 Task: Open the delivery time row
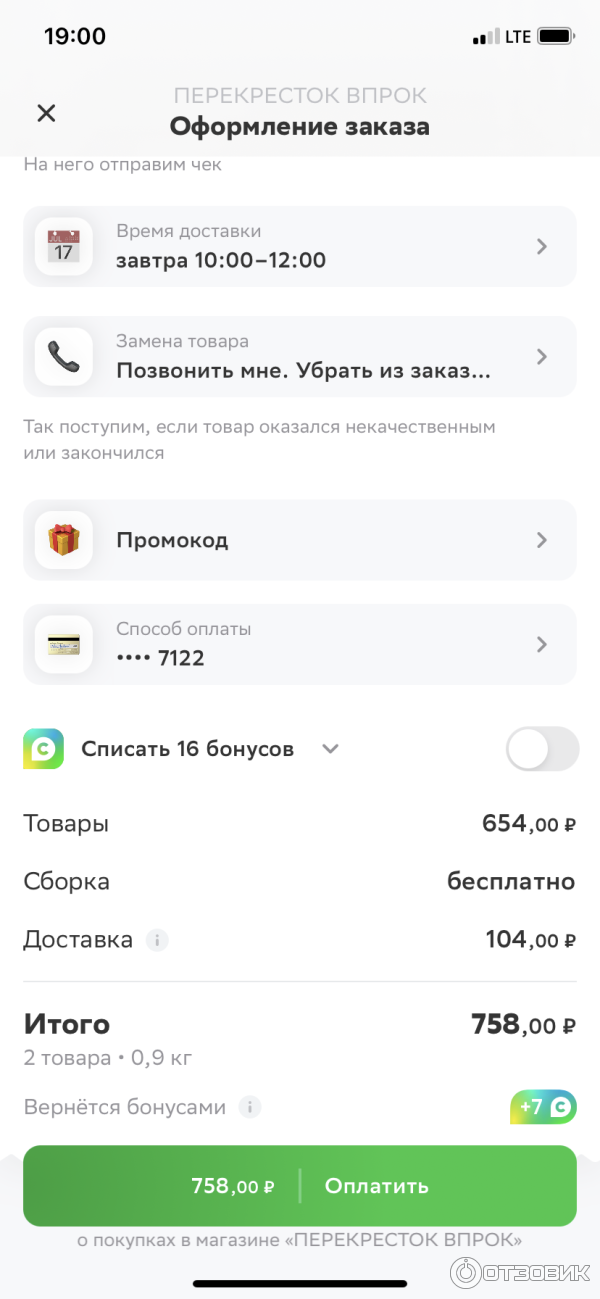coord(300,247)
